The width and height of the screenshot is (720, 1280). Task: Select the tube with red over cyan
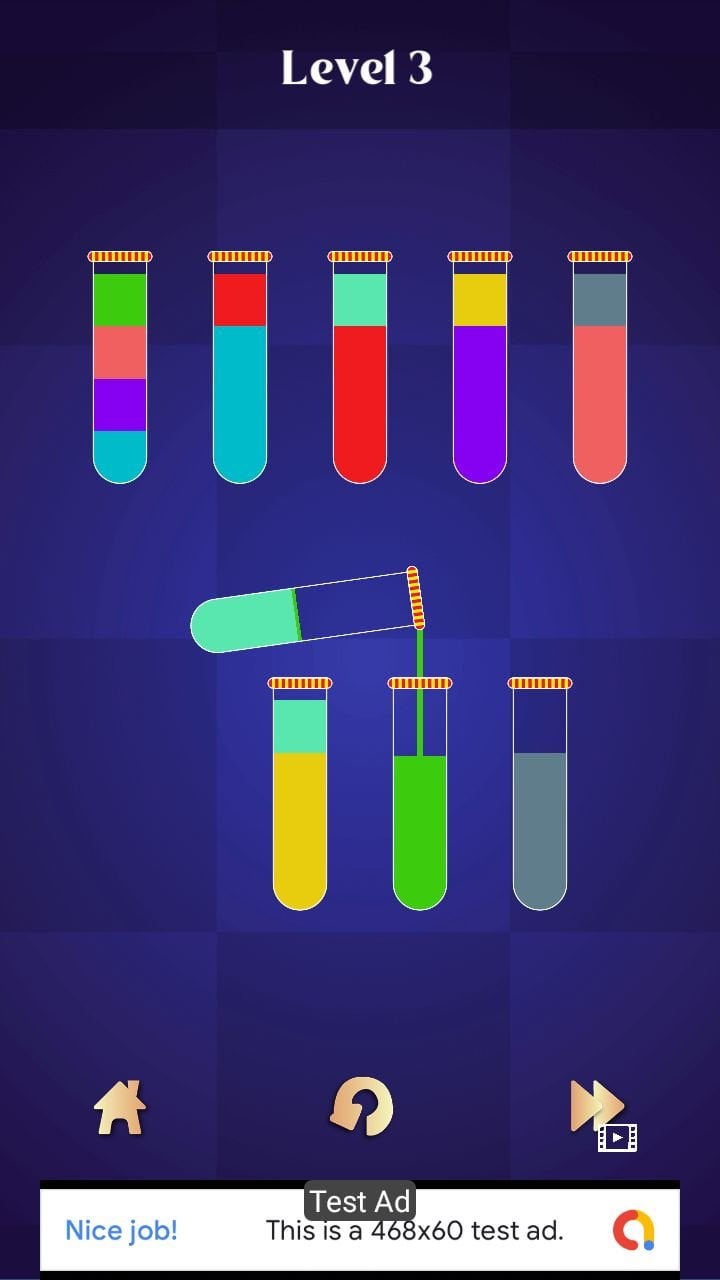pos(240,370)
